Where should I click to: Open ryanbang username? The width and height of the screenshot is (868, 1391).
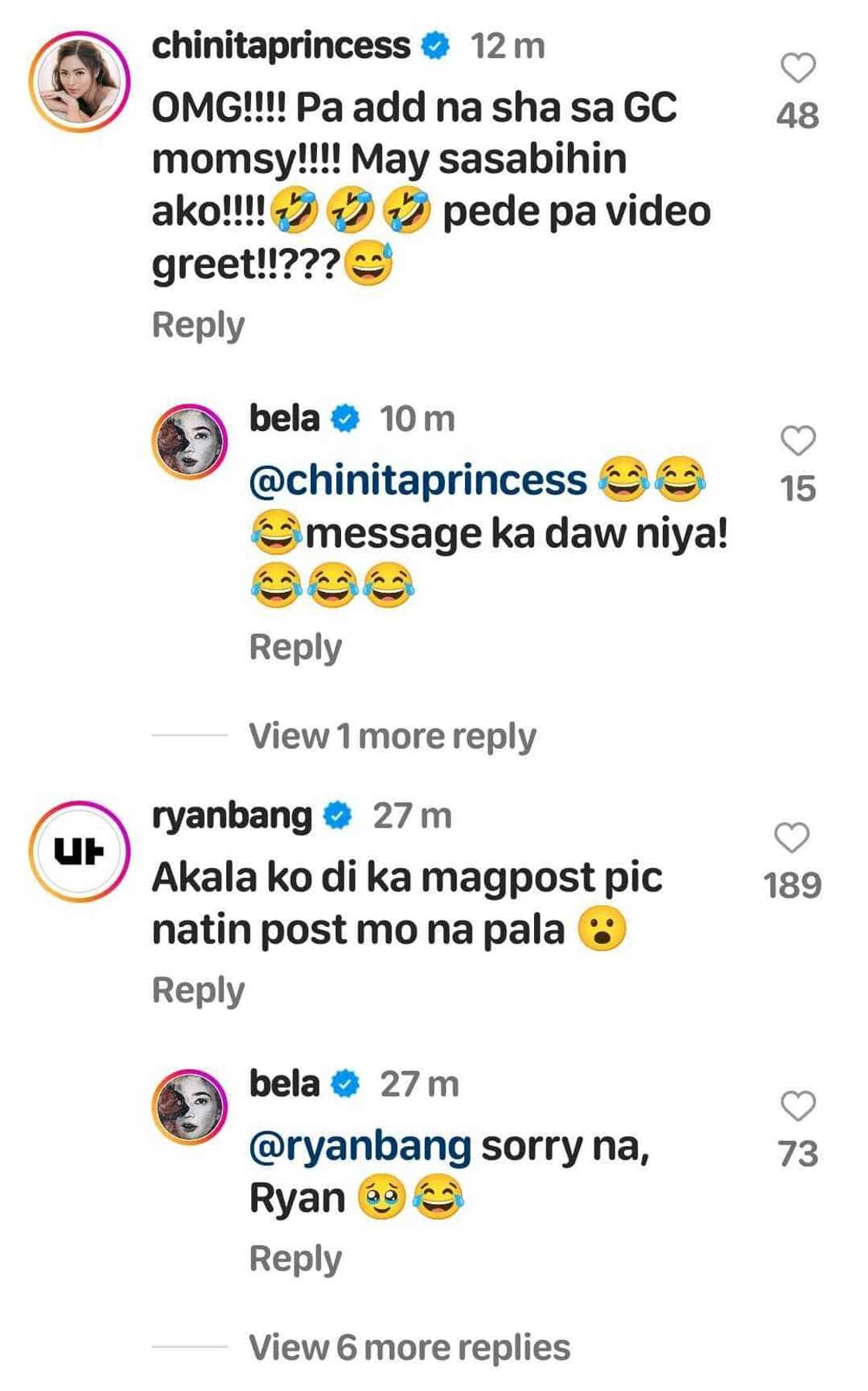point(232,816)
